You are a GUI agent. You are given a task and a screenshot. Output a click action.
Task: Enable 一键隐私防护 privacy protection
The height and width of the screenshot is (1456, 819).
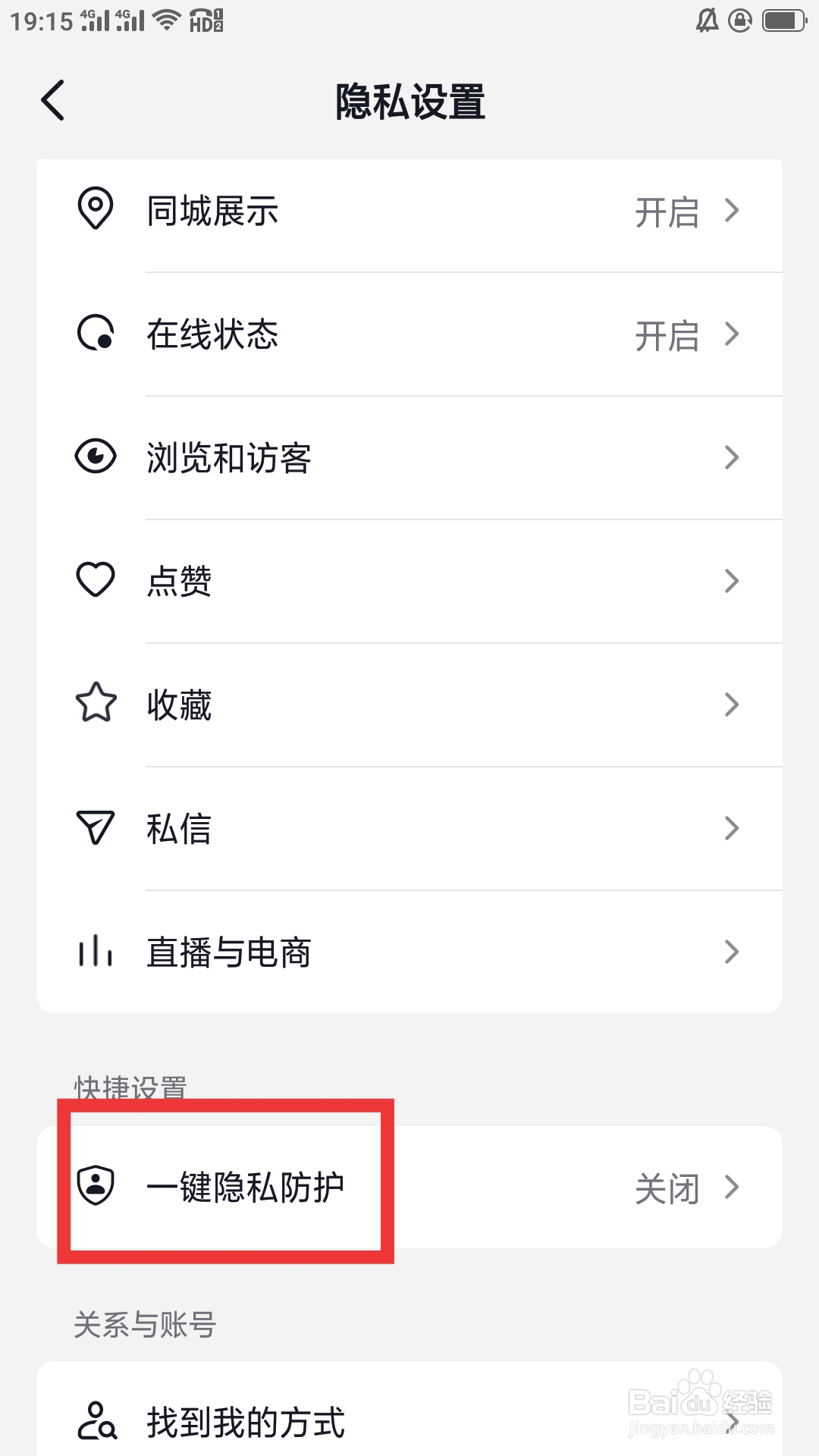pyautogui.click(x=409, y=1188)
